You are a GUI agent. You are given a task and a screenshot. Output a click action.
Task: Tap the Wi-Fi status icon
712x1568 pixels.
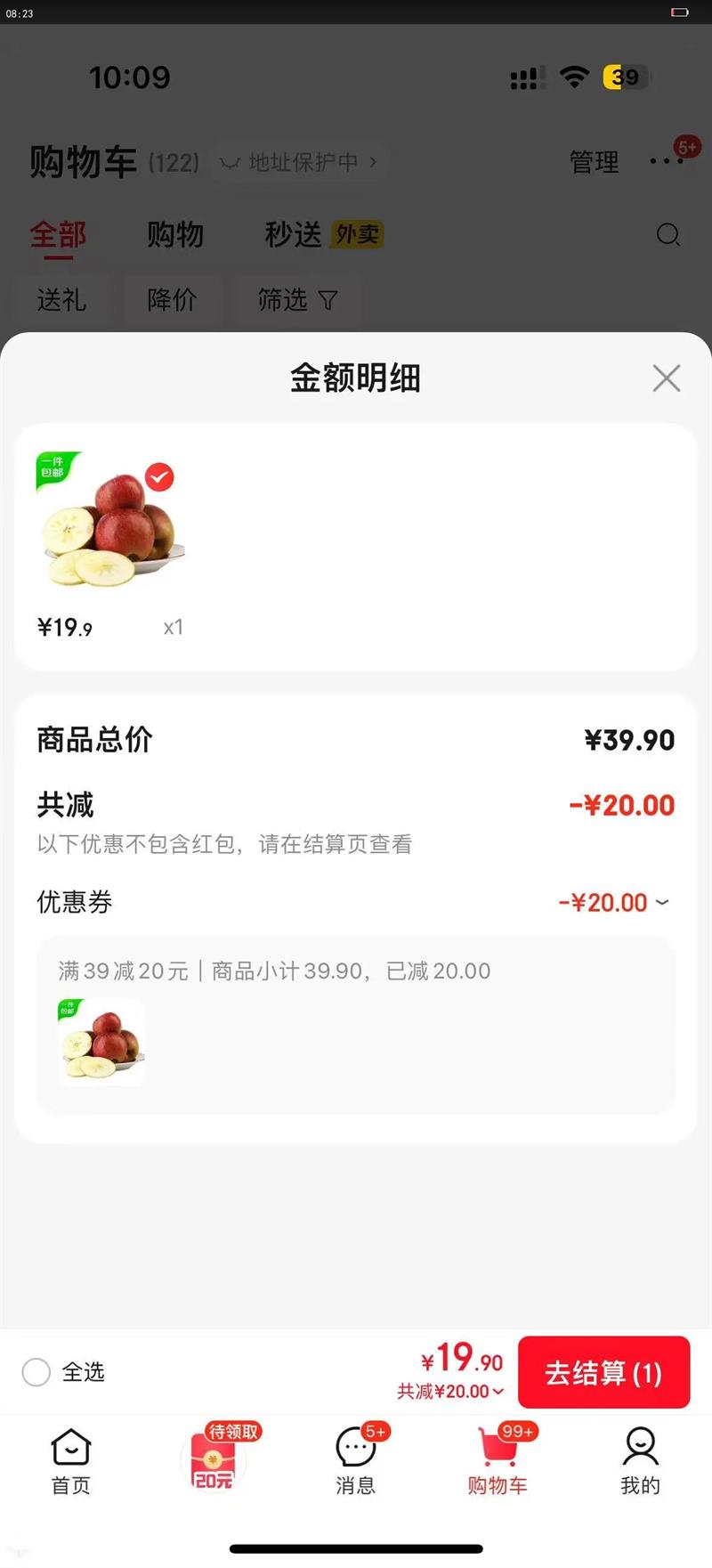tap(574, 77)
